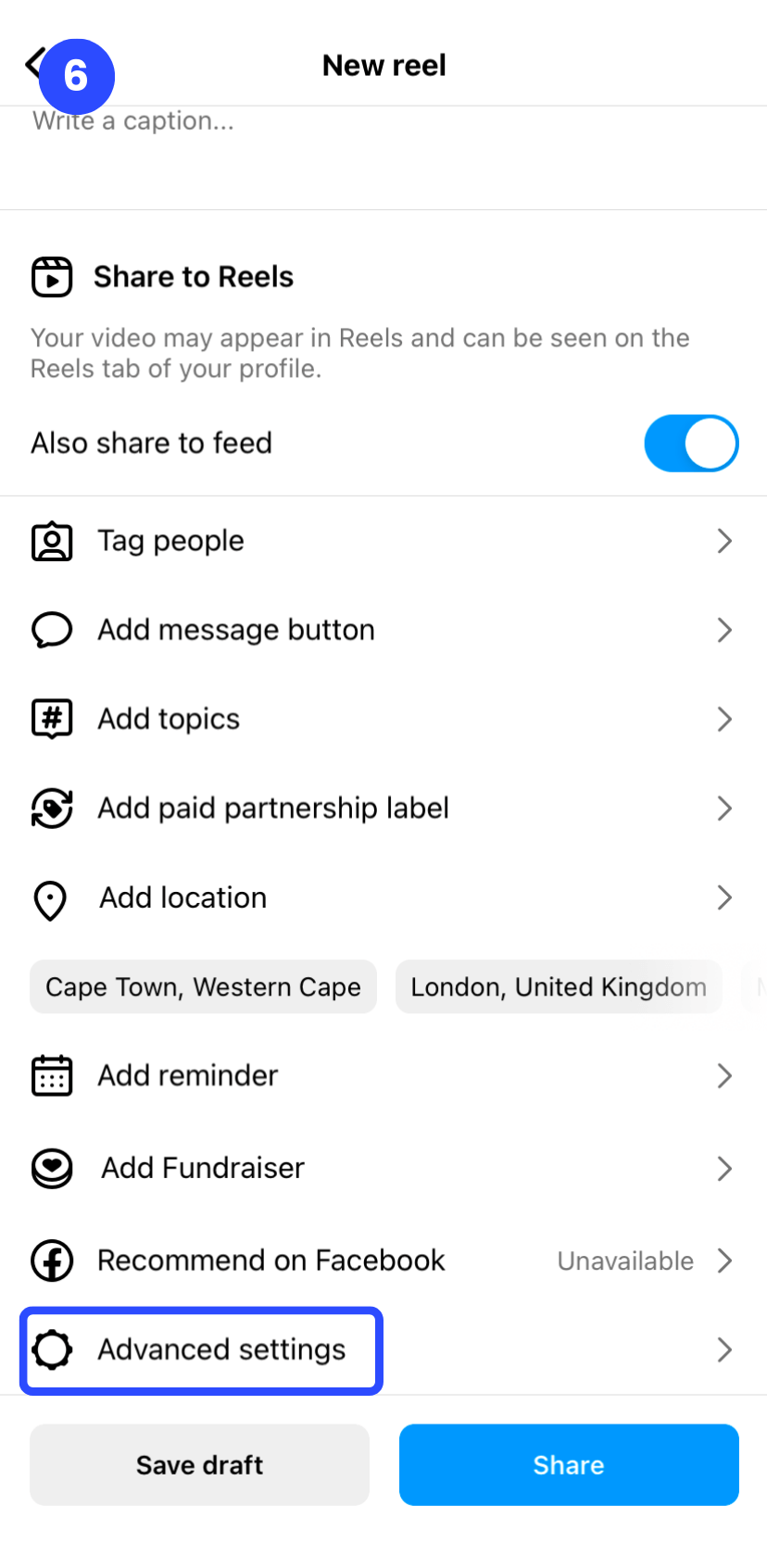Click the location pin icon
This screenshot has height=1568, width=767.
52,897
